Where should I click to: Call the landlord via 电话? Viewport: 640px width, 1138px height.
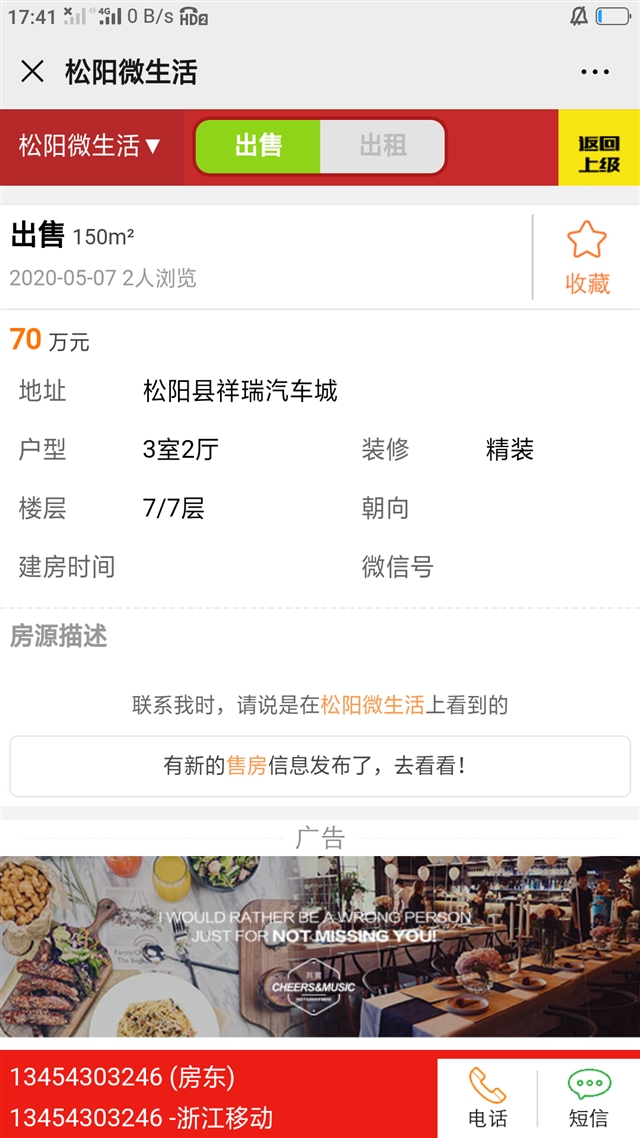488,1097
